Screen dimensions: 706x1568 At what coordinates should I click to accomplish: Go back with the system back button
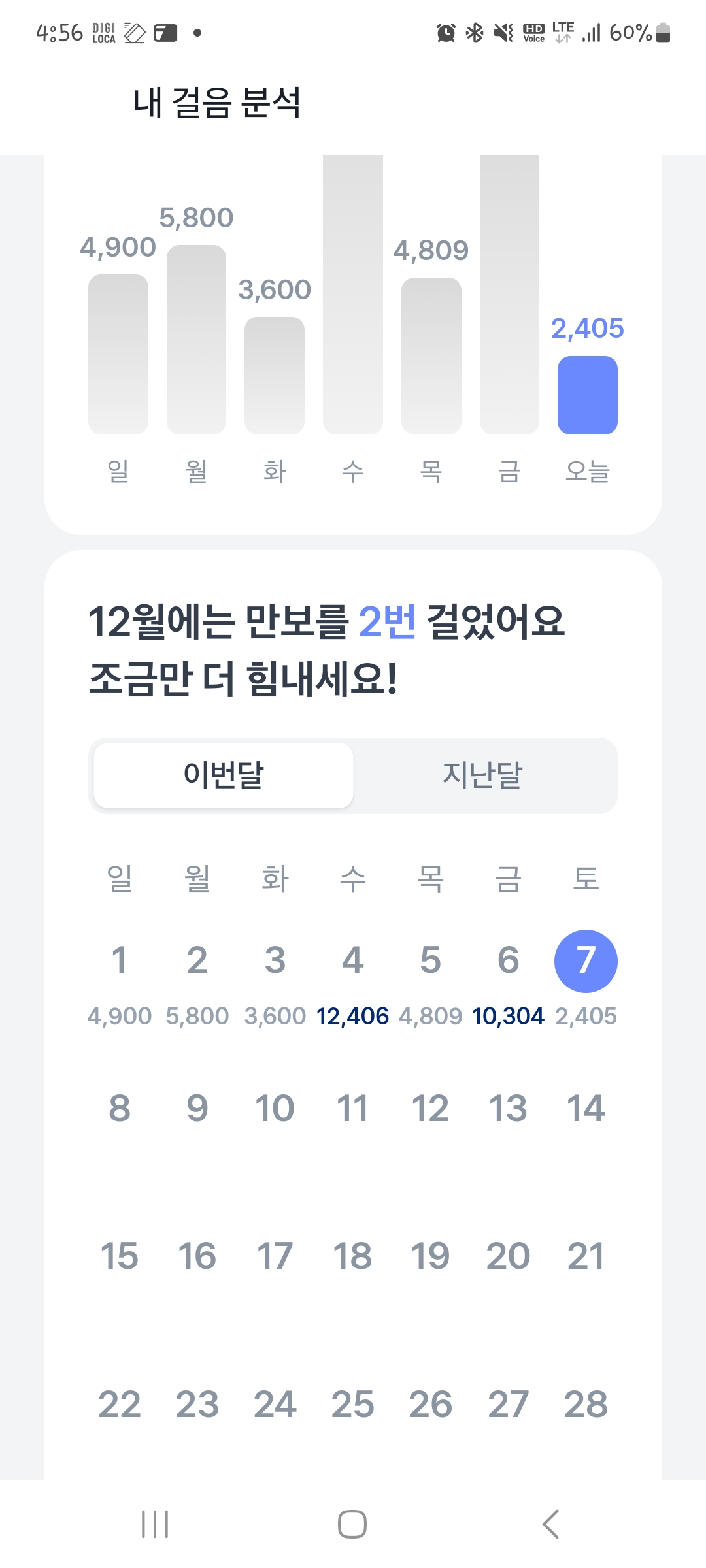[550, 1524]
